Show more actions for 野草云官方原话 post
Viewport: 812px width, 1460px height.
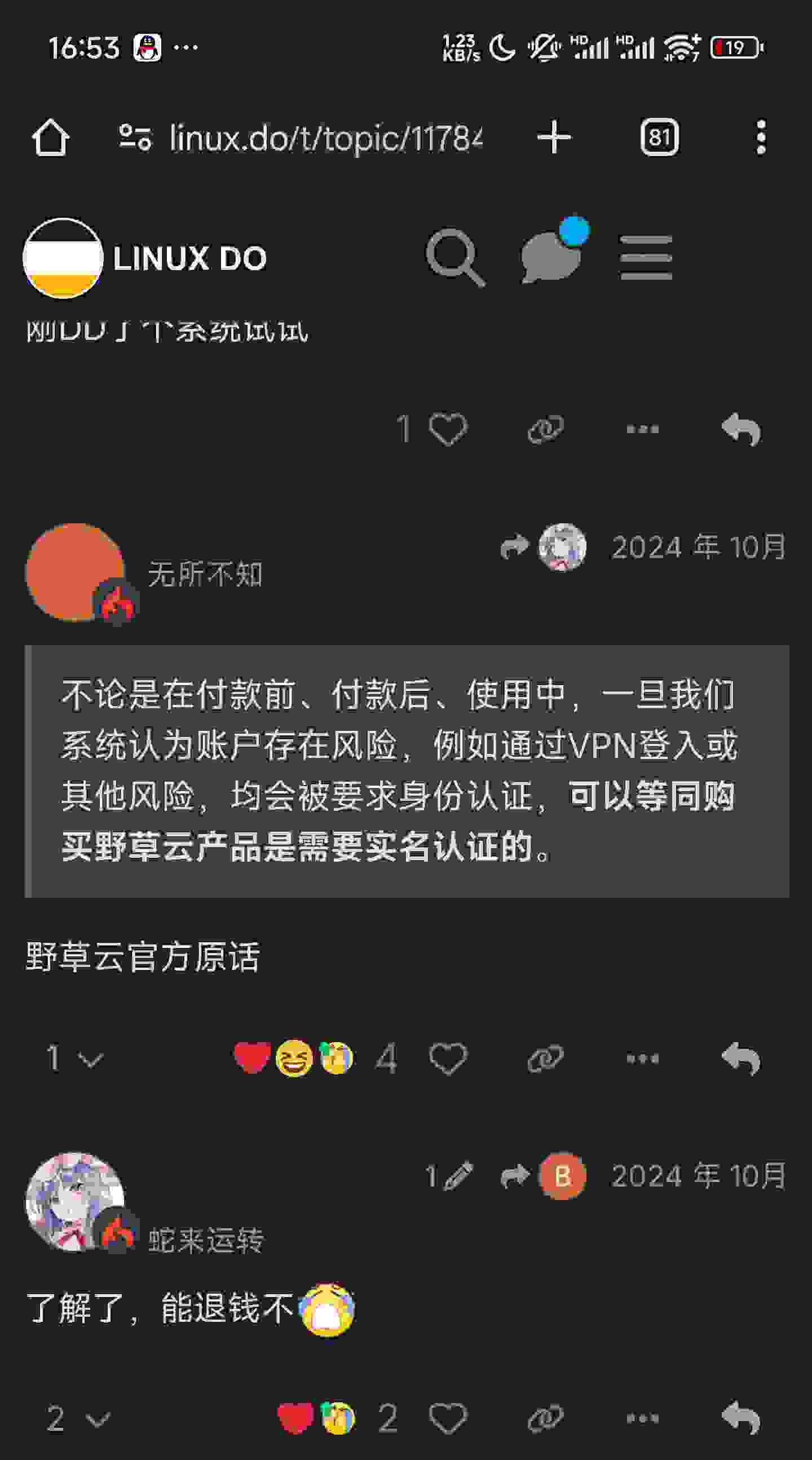tap(643, 1058)
